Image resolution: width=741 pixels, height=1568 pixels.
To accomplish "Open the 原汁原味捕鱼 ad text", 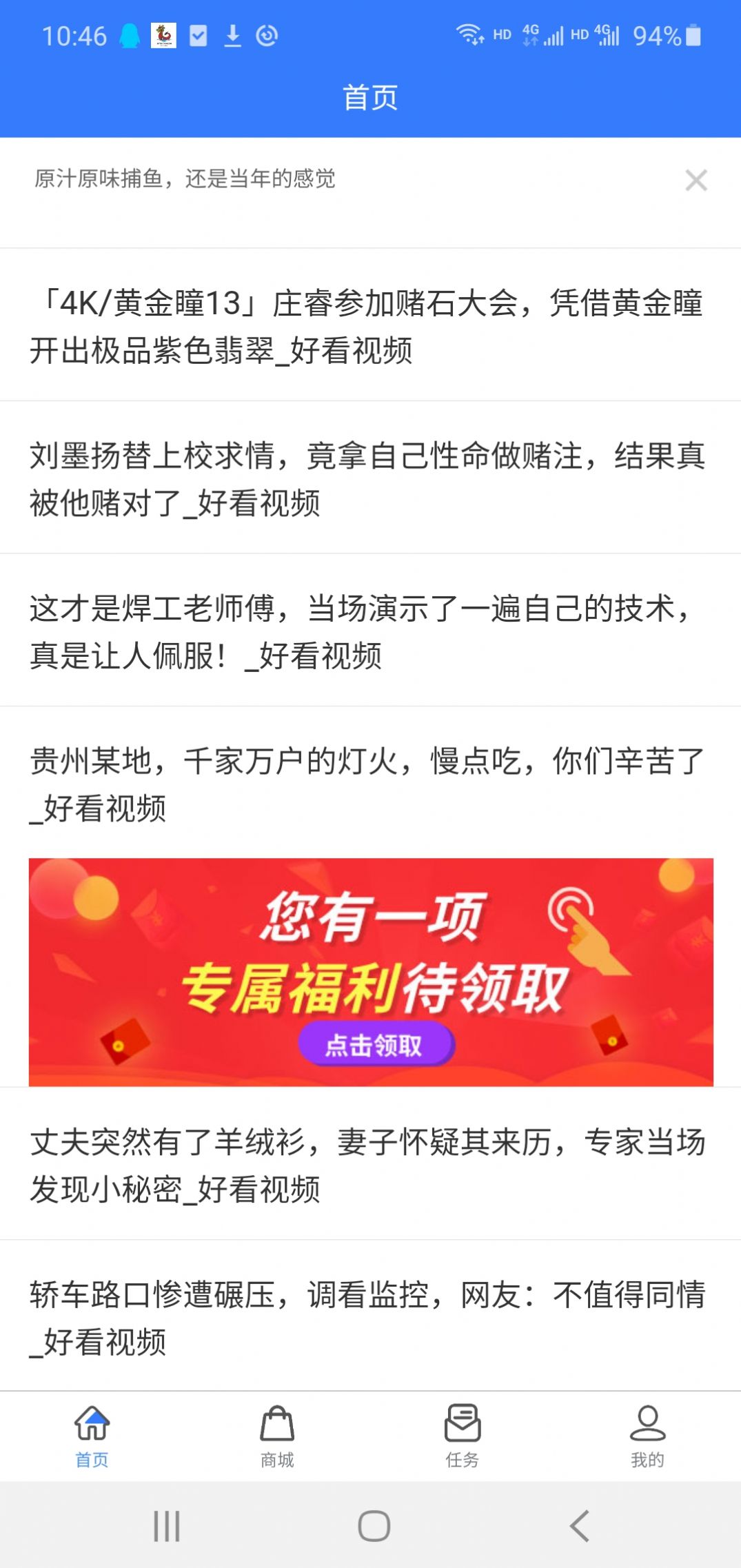I will [185, 179].
